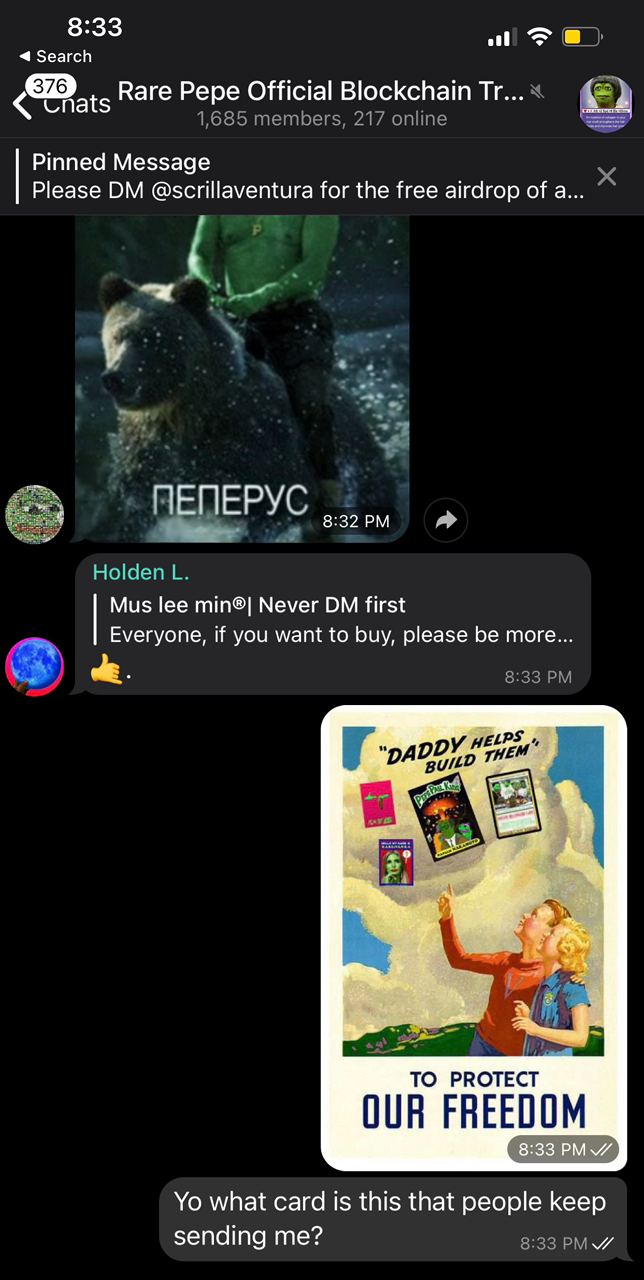Return to Search via status bar link
Image resolution: width=644 pixels, height=1280 pixels.
[x=56, y=57]
